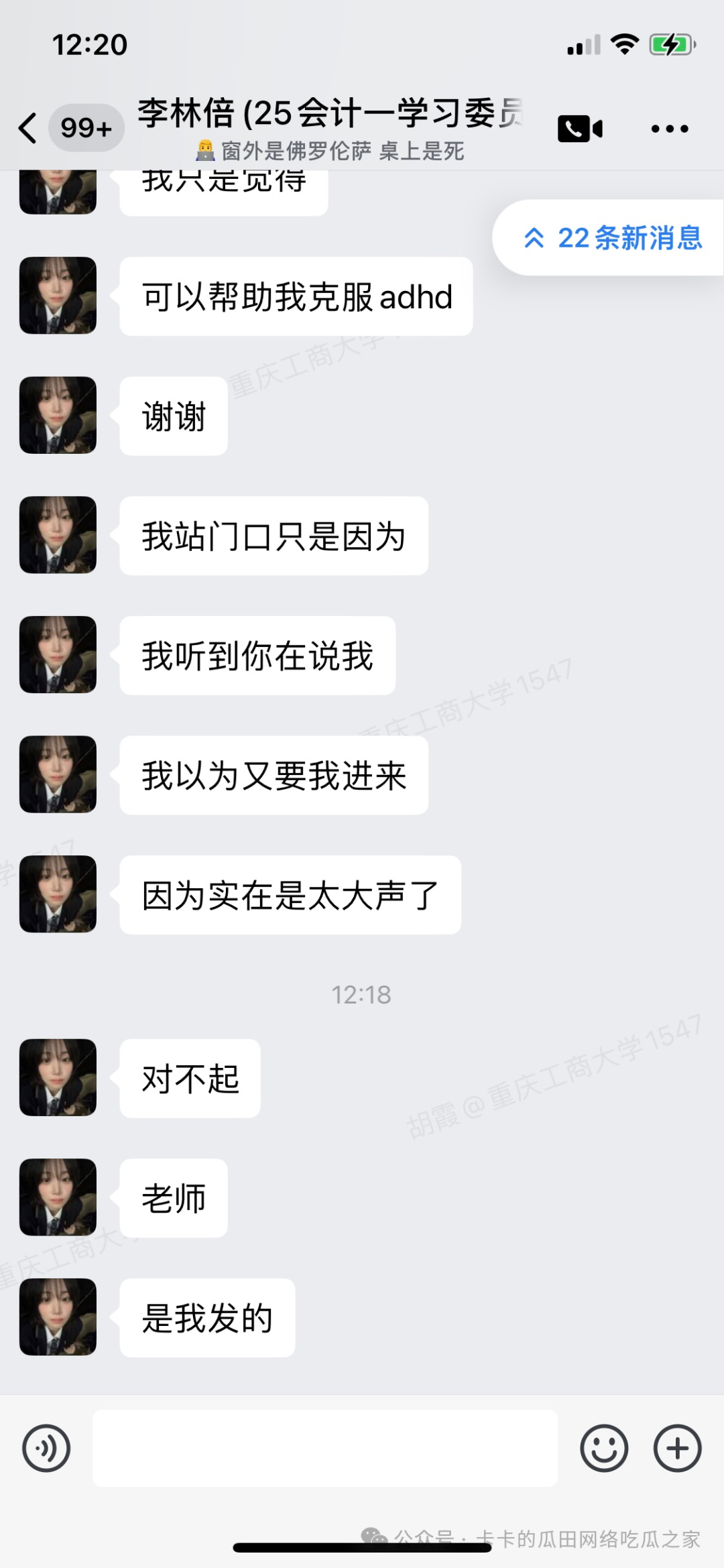Open the three-dot chat menu
The height and width of the screenshot is (1568, 724).
pos(669,128)
